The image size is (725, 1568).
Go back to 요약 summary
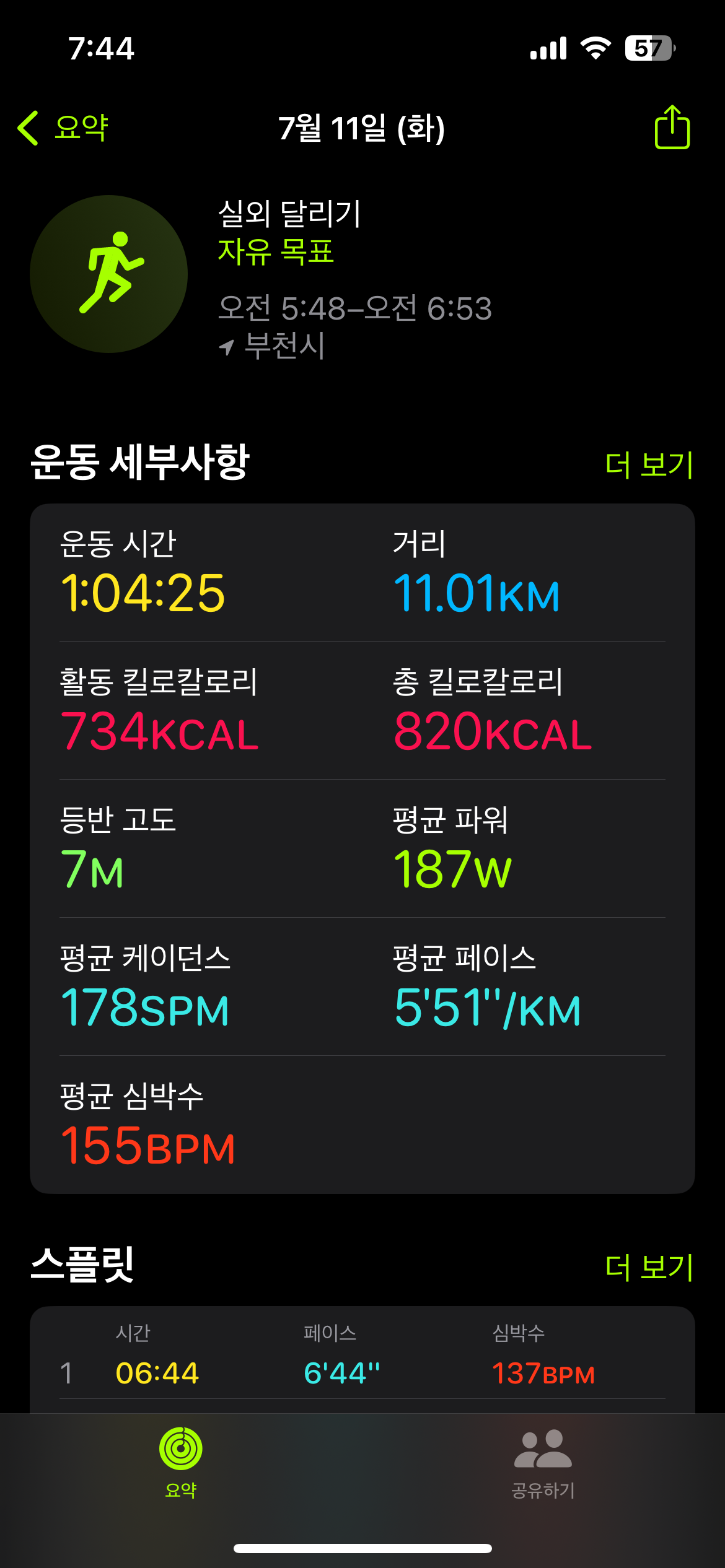point(63,128)
